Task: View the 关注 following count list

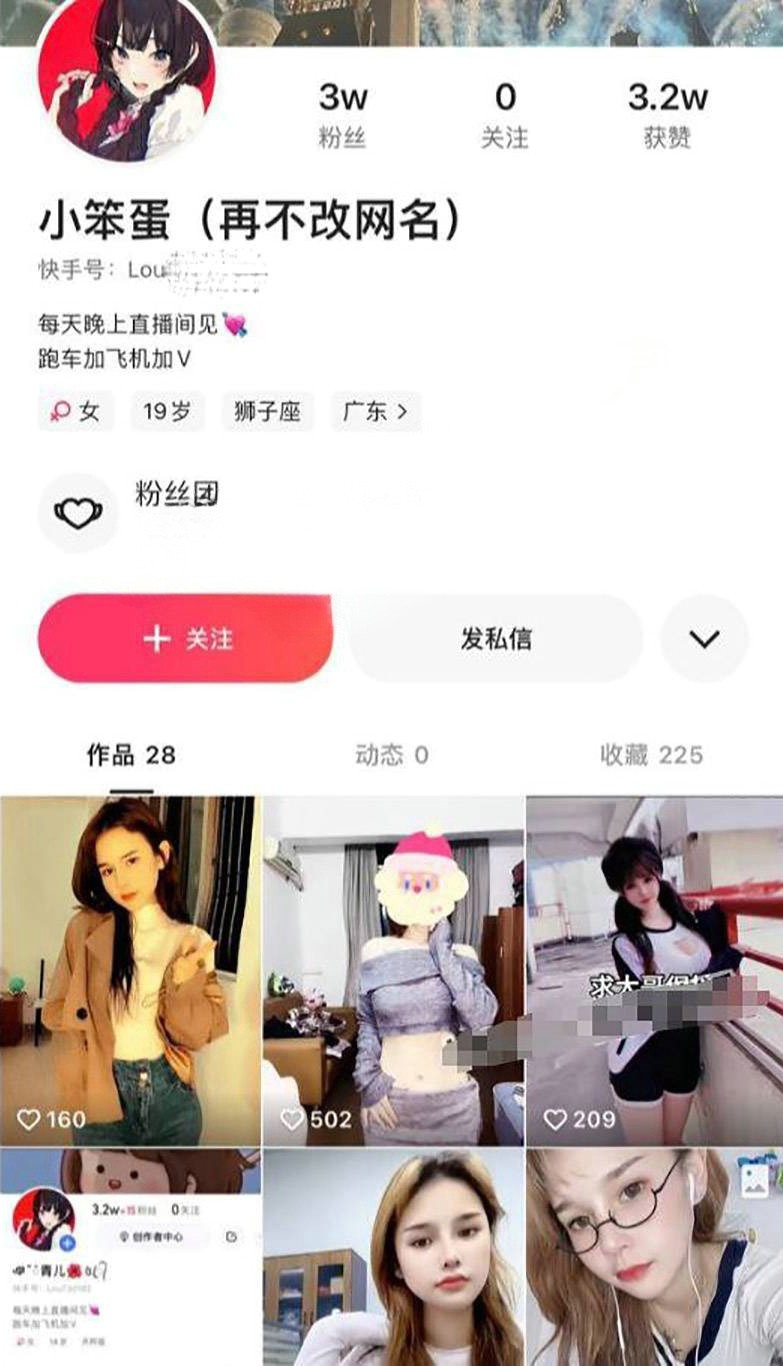Action: [x=505, y=114]
